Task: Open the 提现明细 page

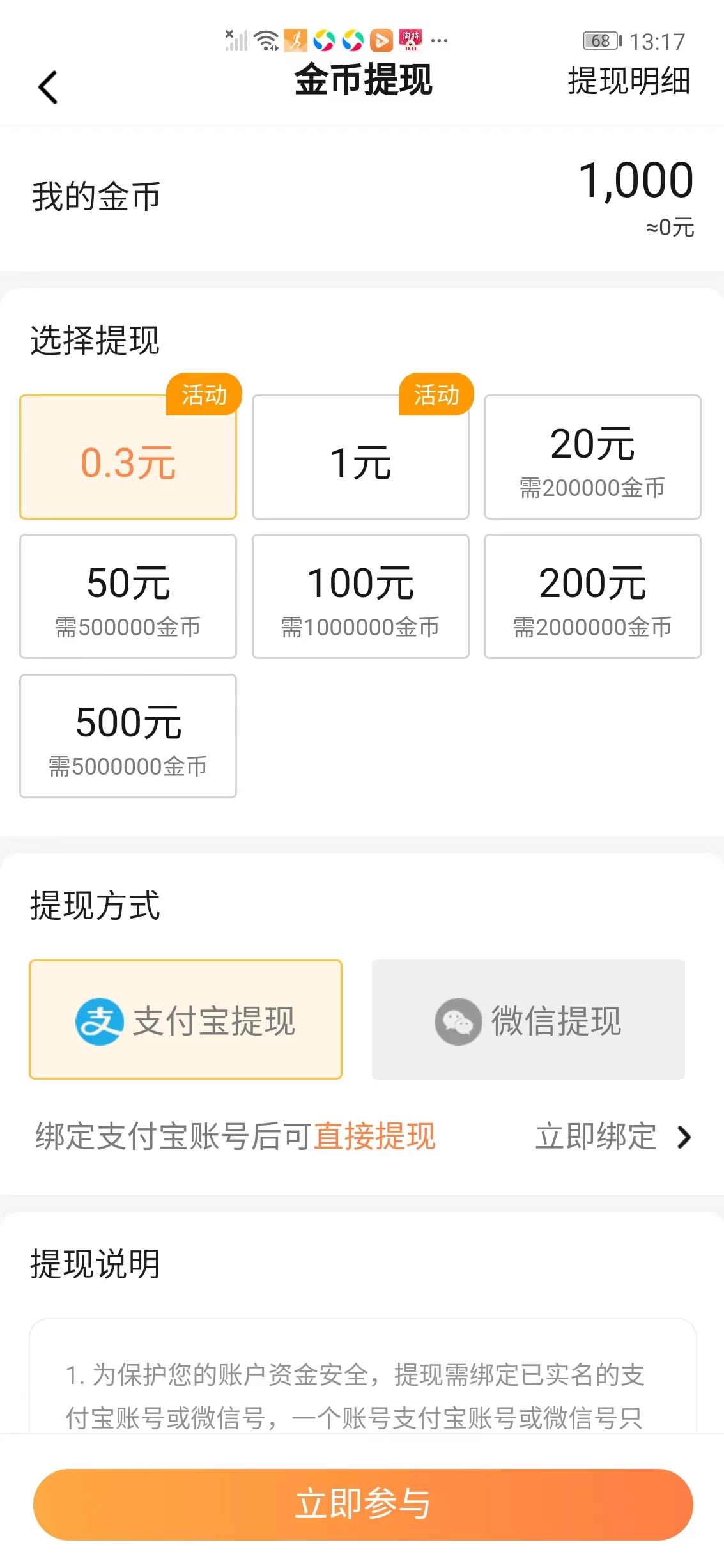Action: pyautogui.click(x=626, y=83)
